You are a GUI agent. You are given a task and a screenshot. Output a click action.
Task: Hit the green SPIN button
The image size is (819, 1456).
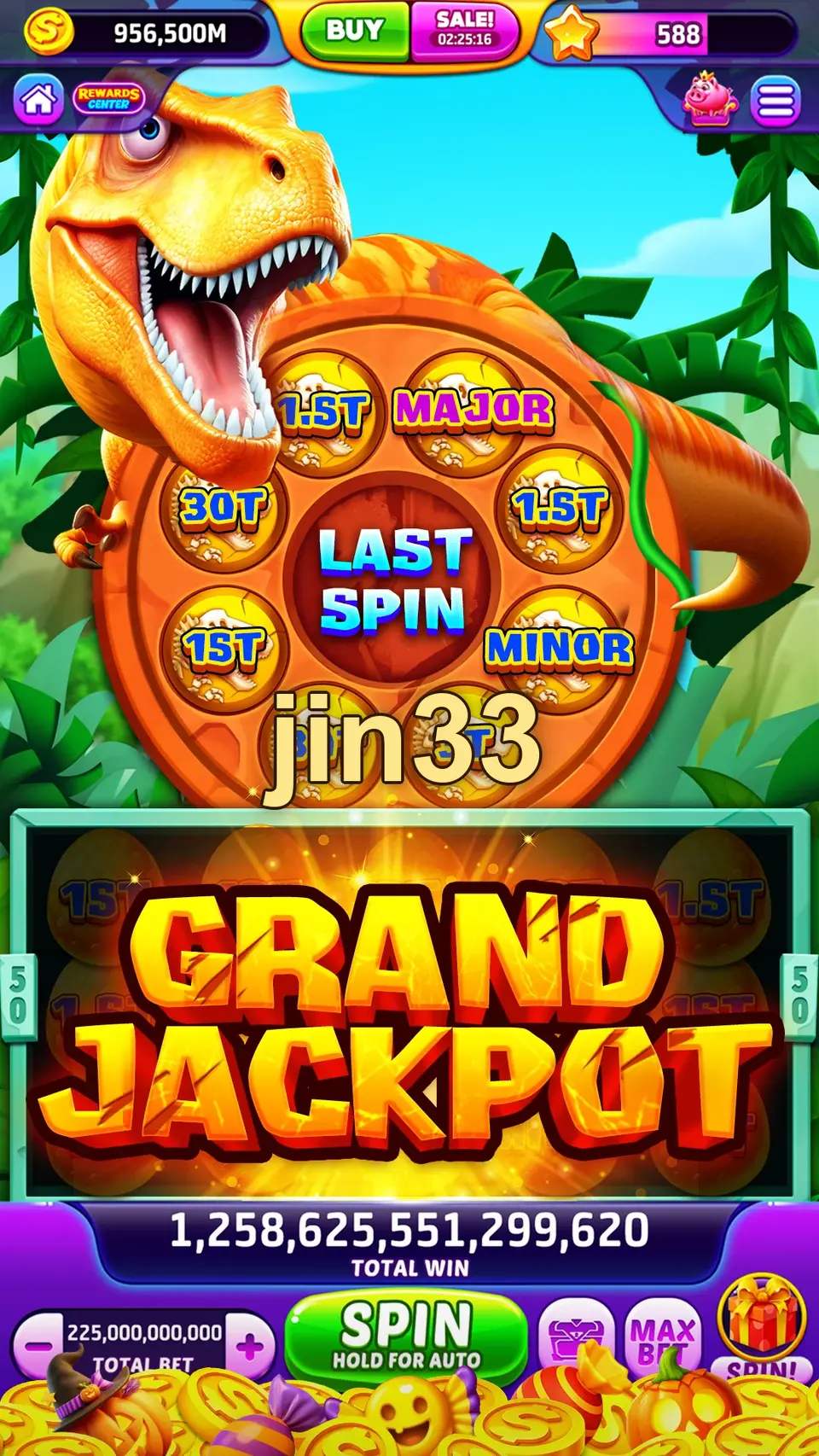(406, 1334)
